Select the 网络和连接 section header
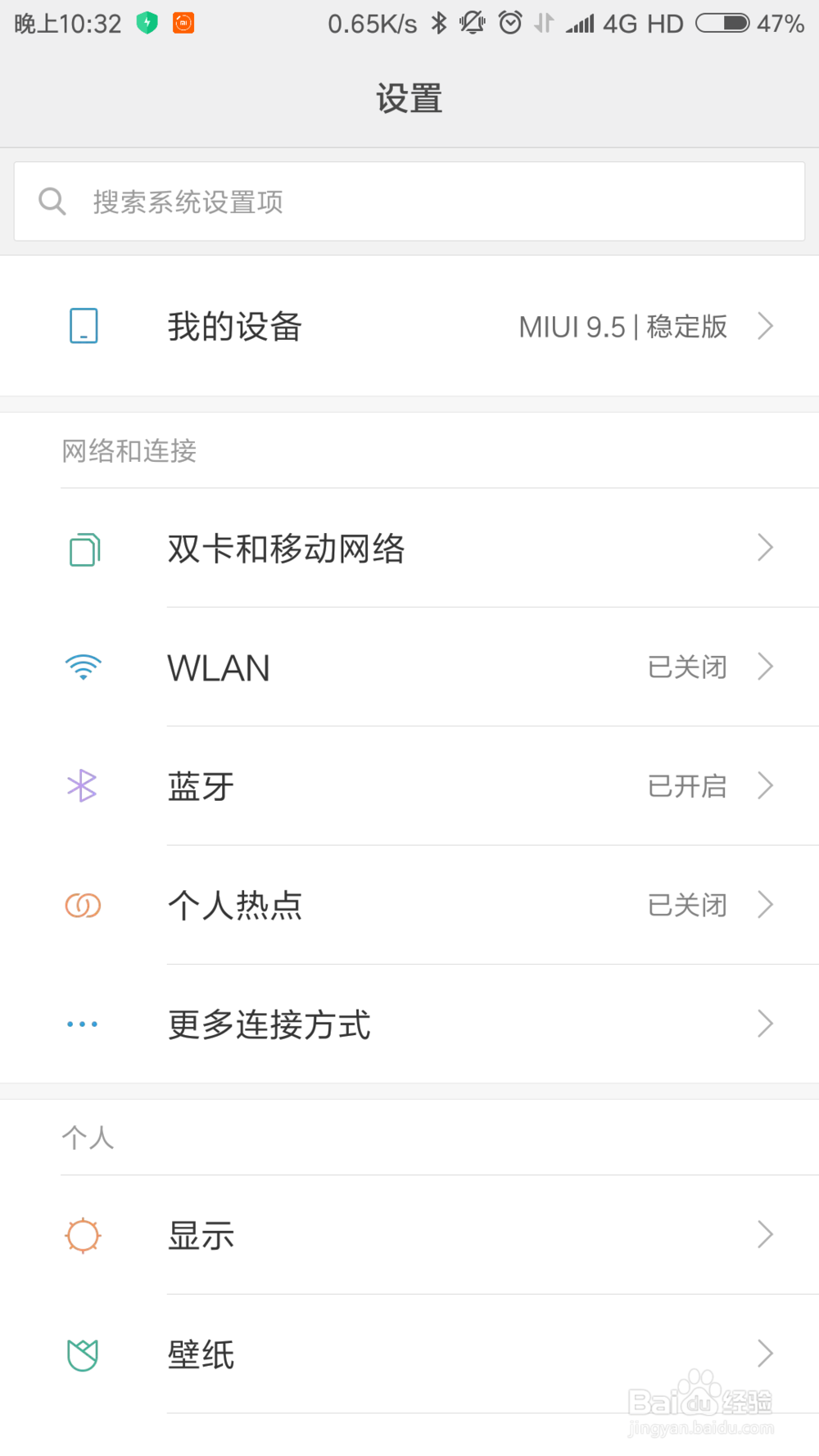 point(129,451)
